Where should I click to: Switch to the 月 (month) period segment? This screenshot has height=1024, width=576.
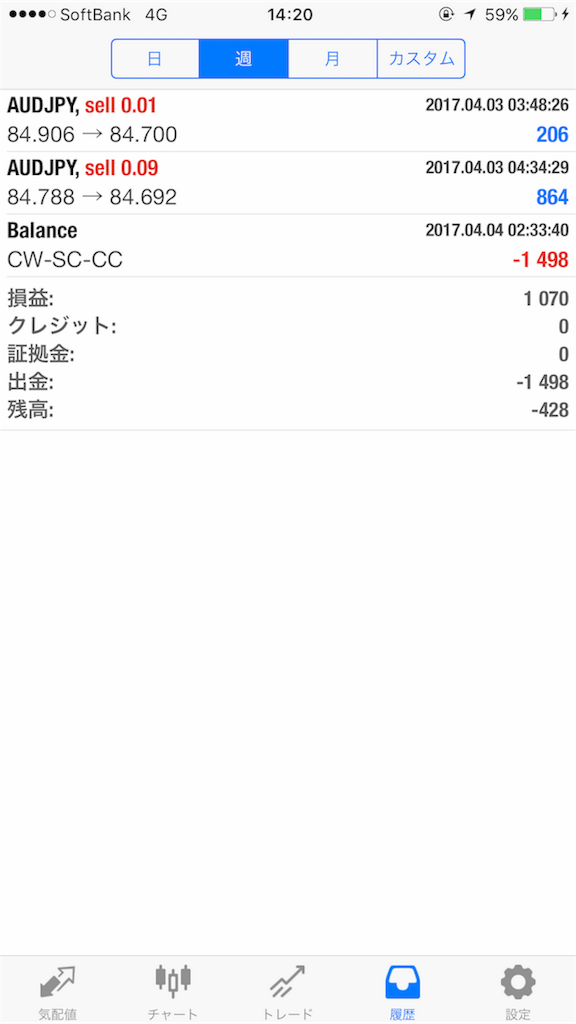(332, 59)
